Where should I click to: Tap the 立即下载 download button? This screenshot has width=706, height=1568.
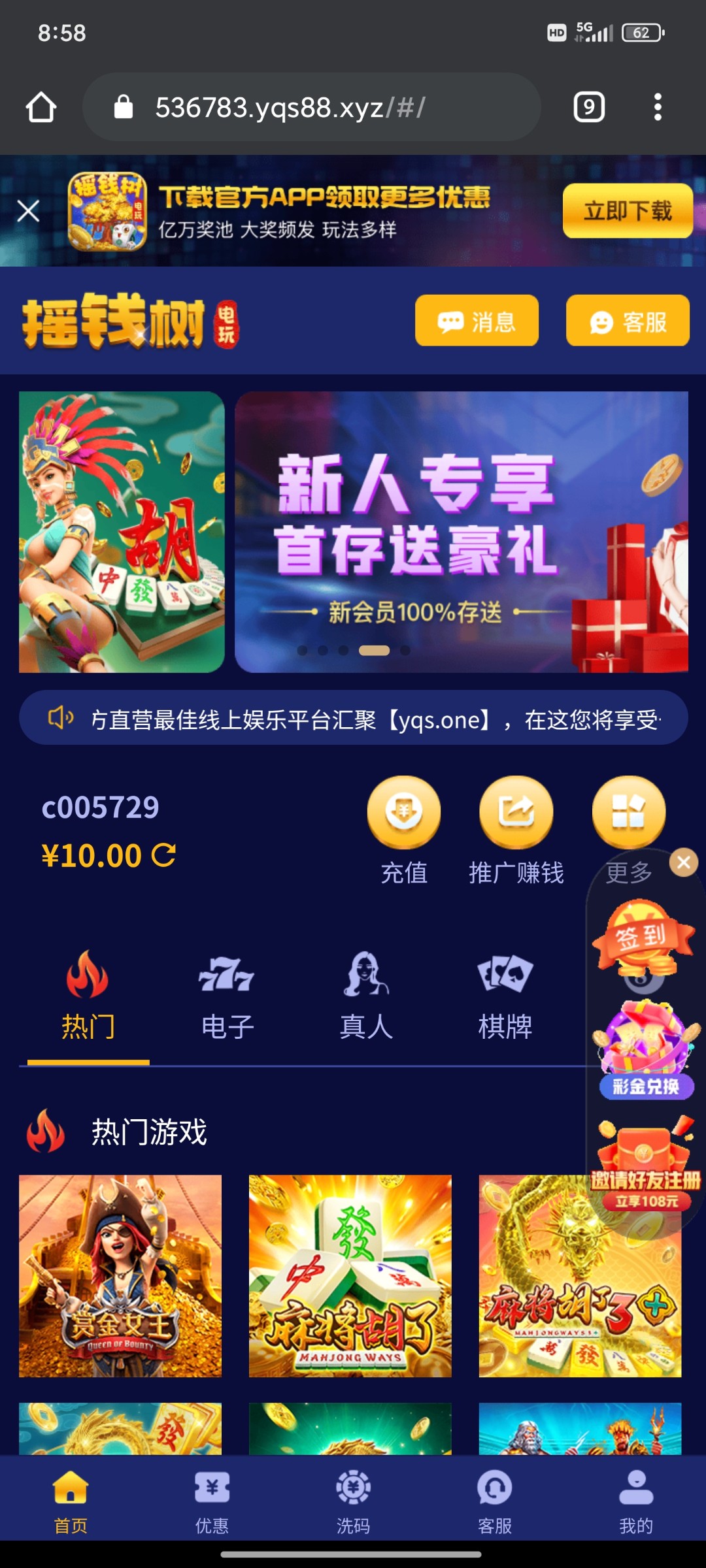point(627,211)
